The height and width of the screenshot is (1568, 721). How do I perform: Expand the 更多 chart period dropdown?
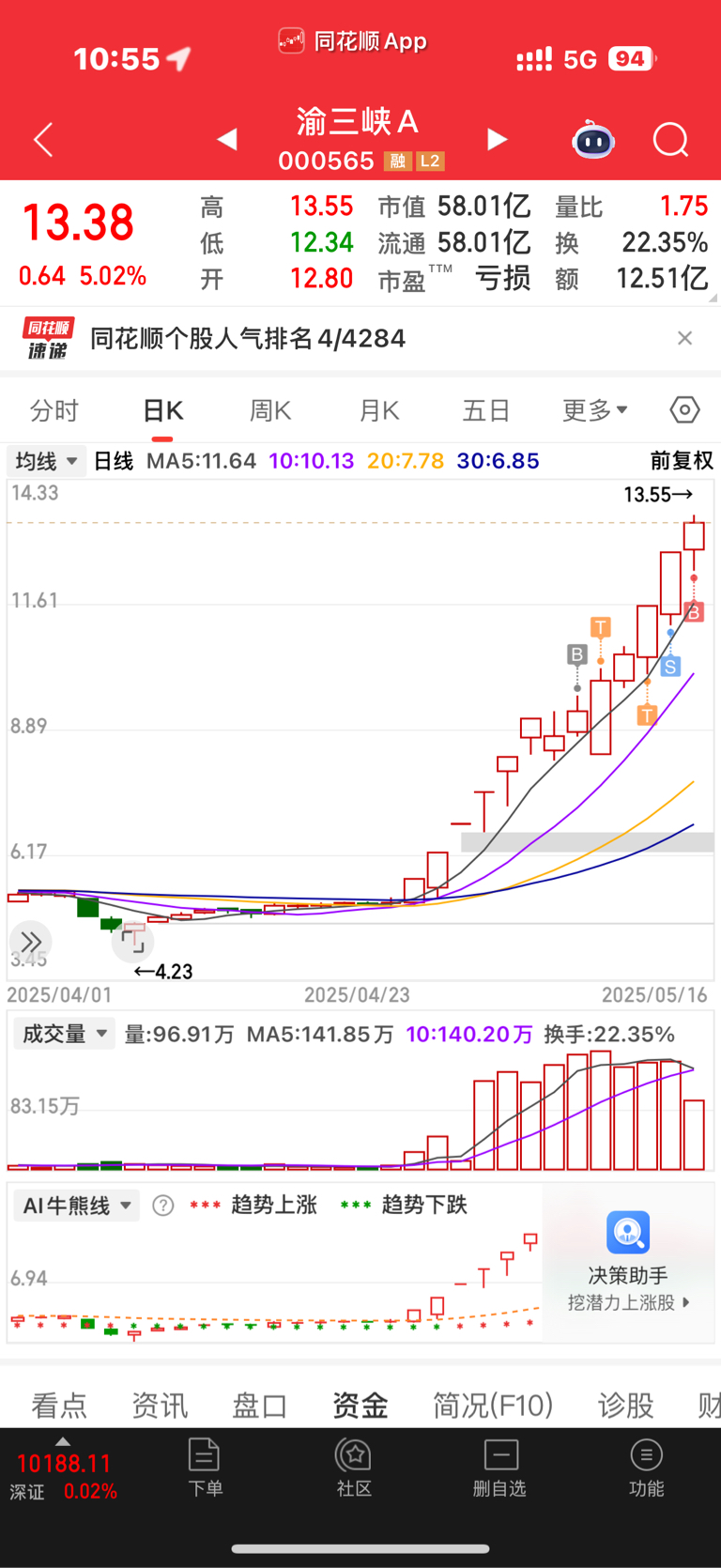(595, 410)
